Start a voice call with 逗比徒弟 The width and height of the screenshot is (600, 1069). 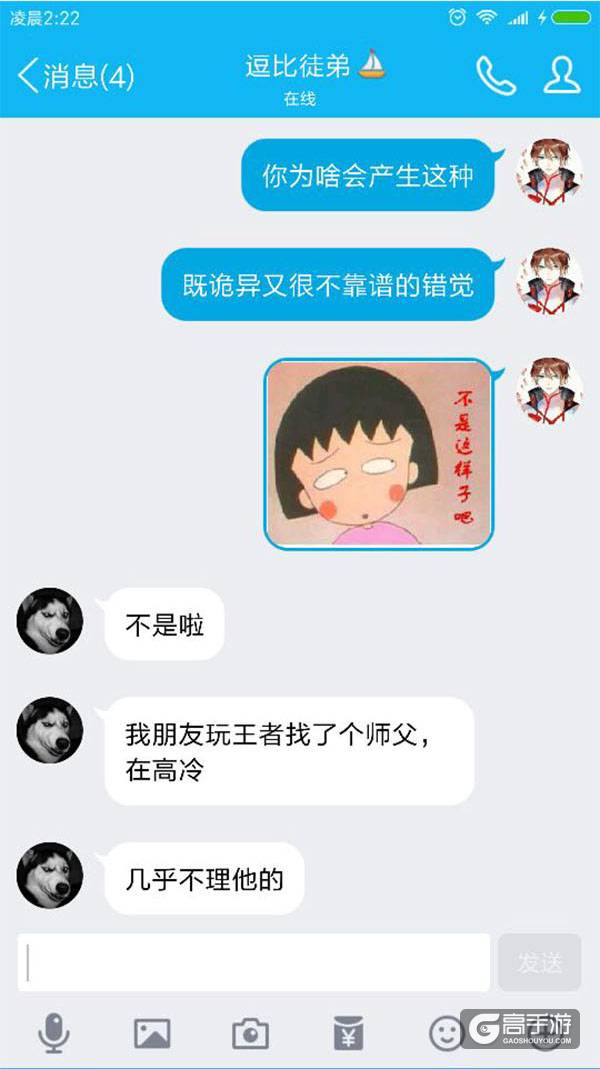495,75
